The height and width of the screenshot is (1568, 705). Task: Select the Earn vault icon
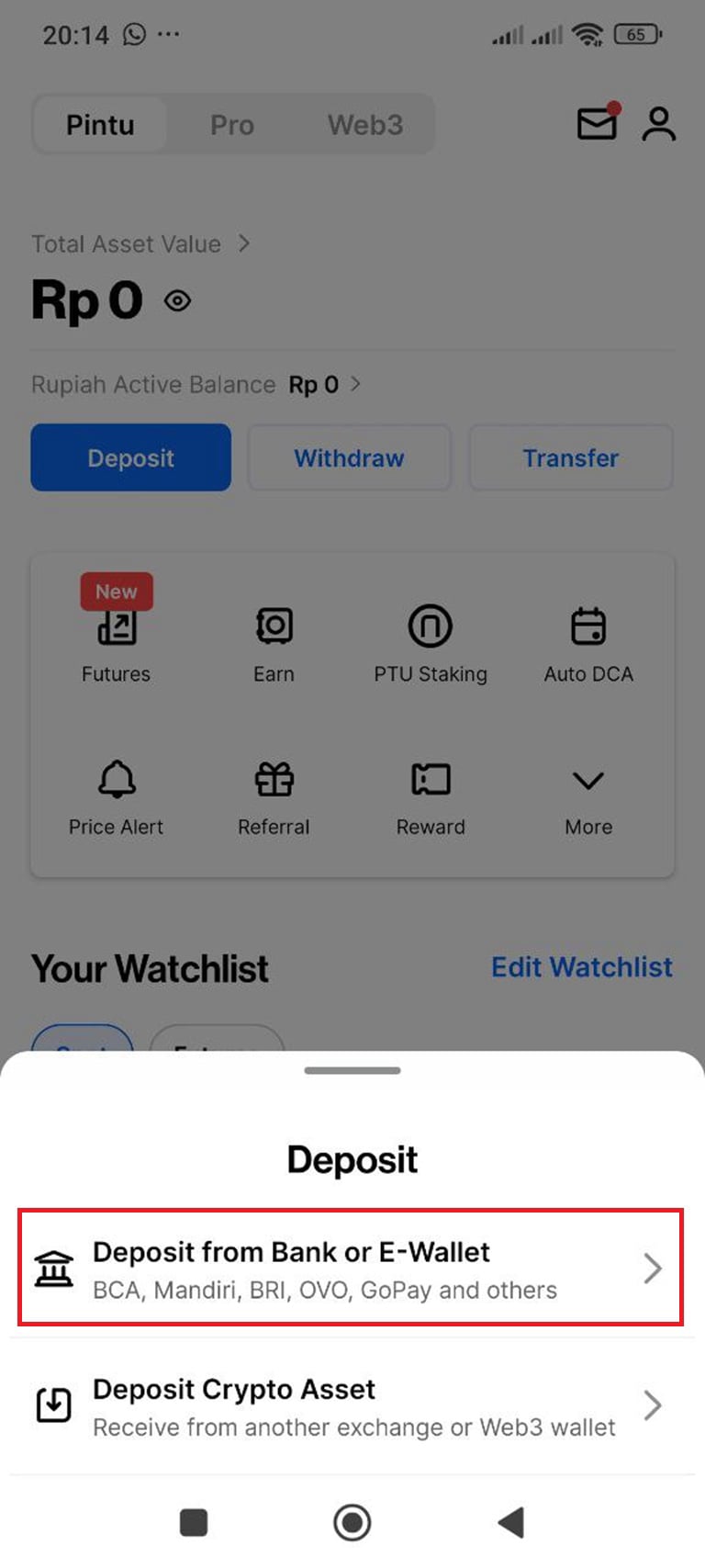(273, 626)
